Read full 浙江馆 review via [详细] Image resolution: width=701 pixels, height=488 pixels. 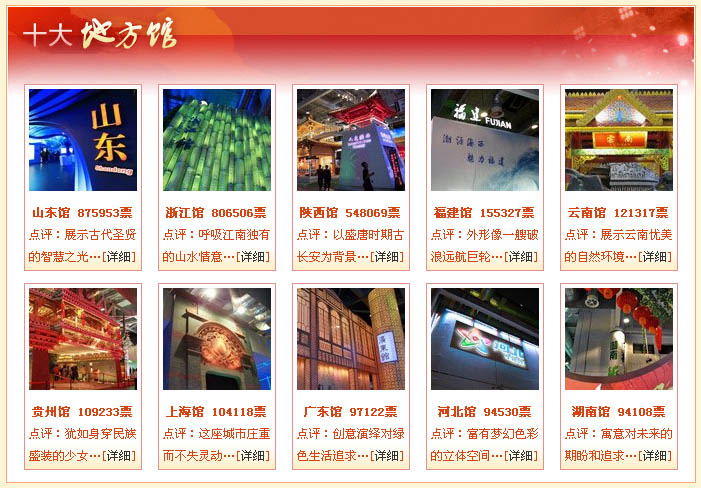tap(253, 257)
